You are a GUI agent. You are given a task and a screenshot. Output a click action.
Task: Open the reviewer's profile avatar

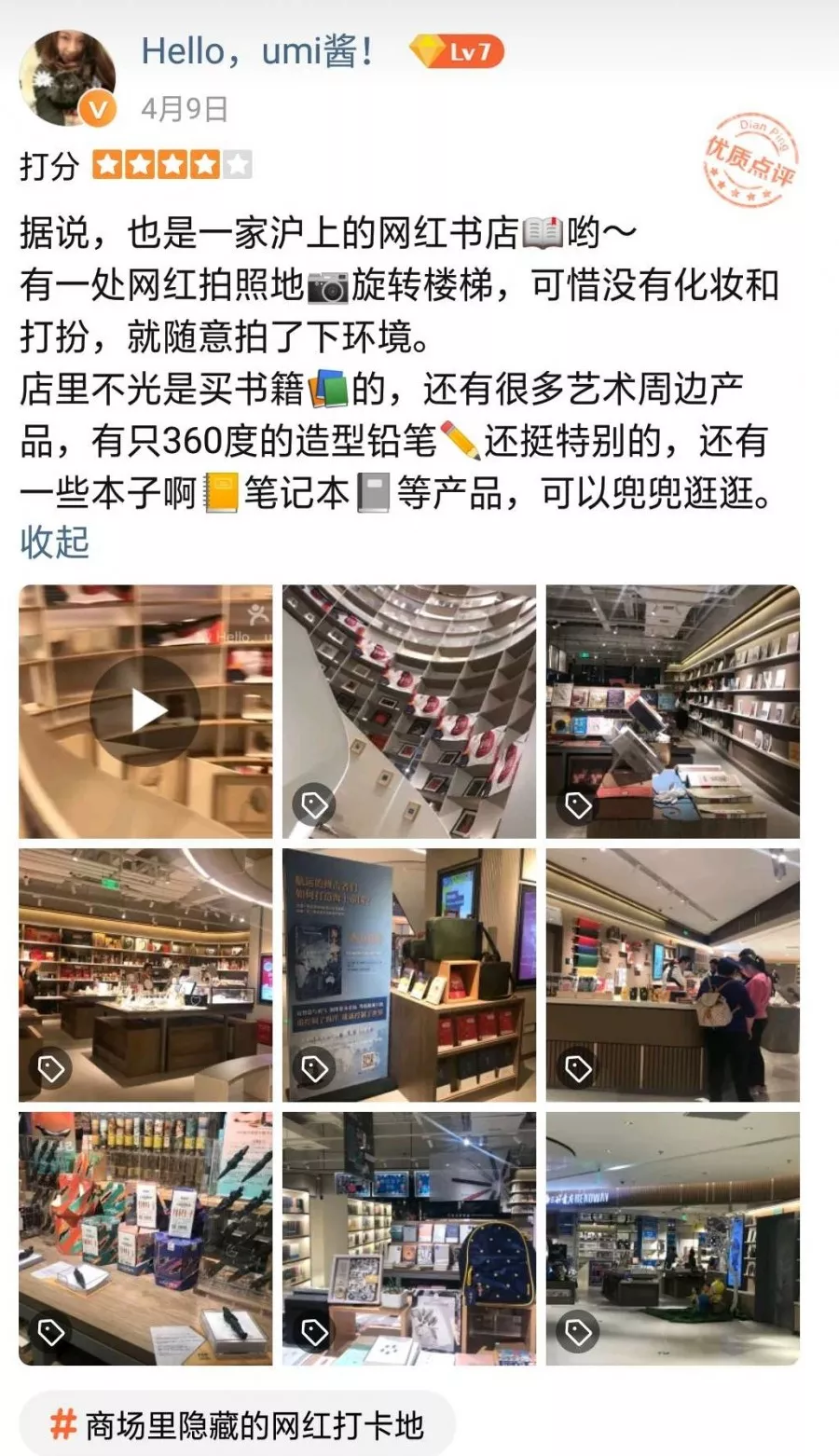coord(68,78)
